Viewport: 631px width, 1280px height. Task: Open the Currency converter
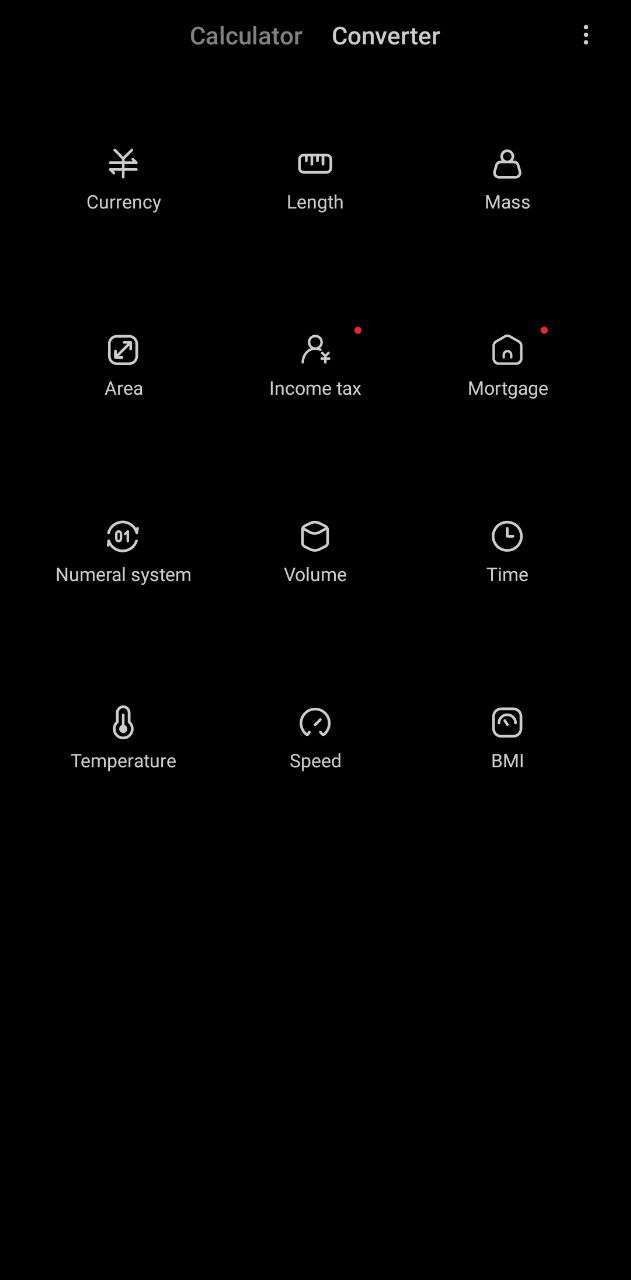(x=123, y=180)
